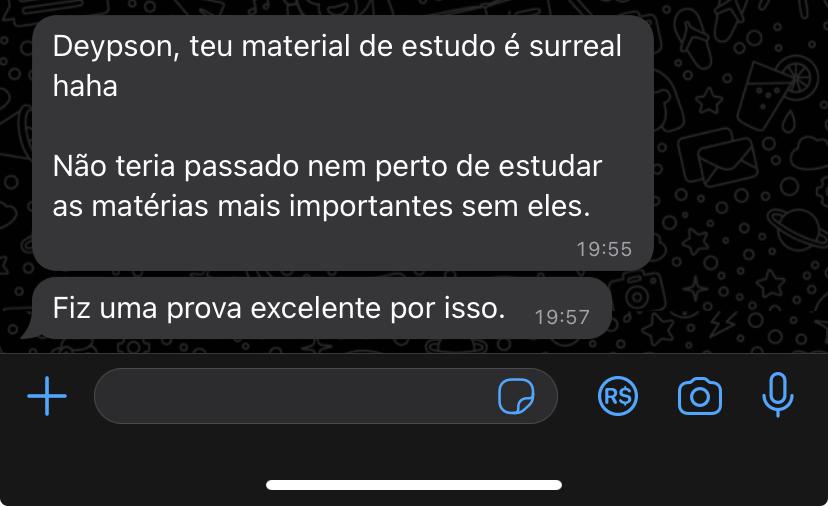Open the sticker picker icon
828x506 pixels.
(x=516, y=396)
